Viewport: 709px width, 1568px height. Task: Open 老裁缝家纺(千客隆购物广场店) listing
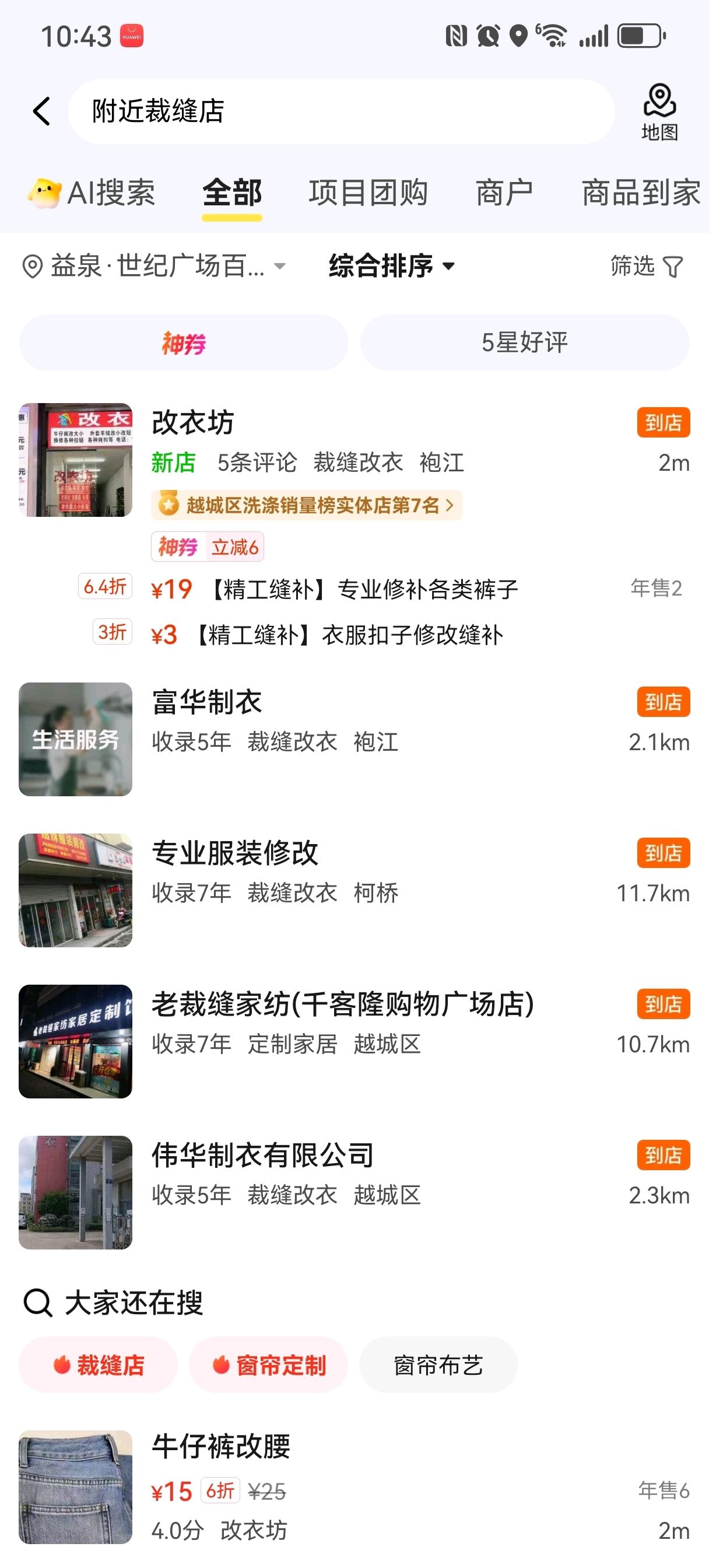coord(343,1004)
